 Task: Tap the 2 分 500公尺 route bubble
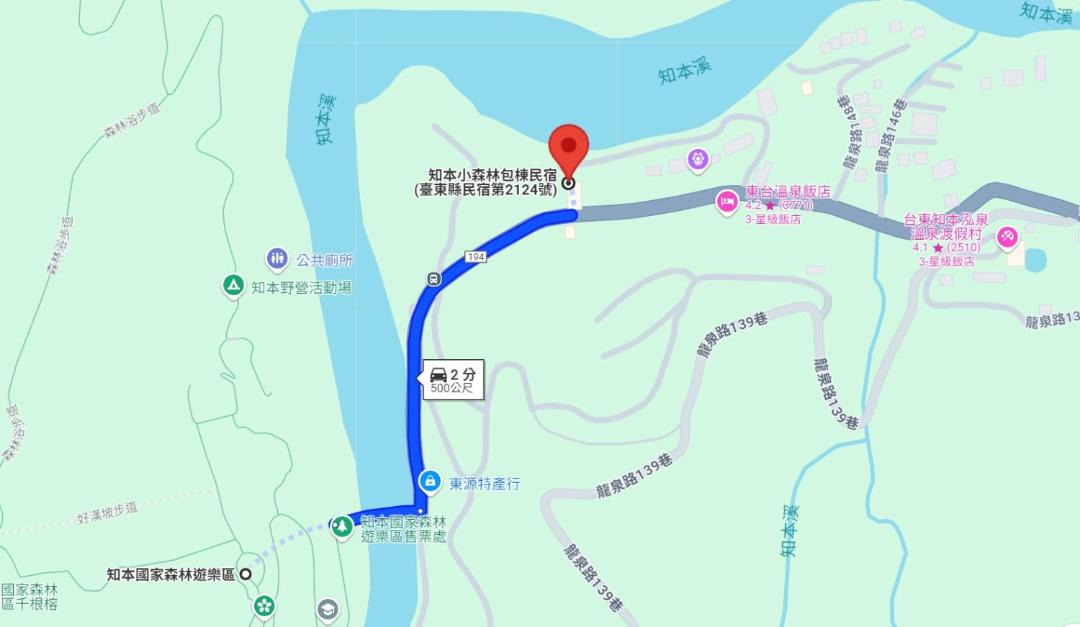pos(453,379)
